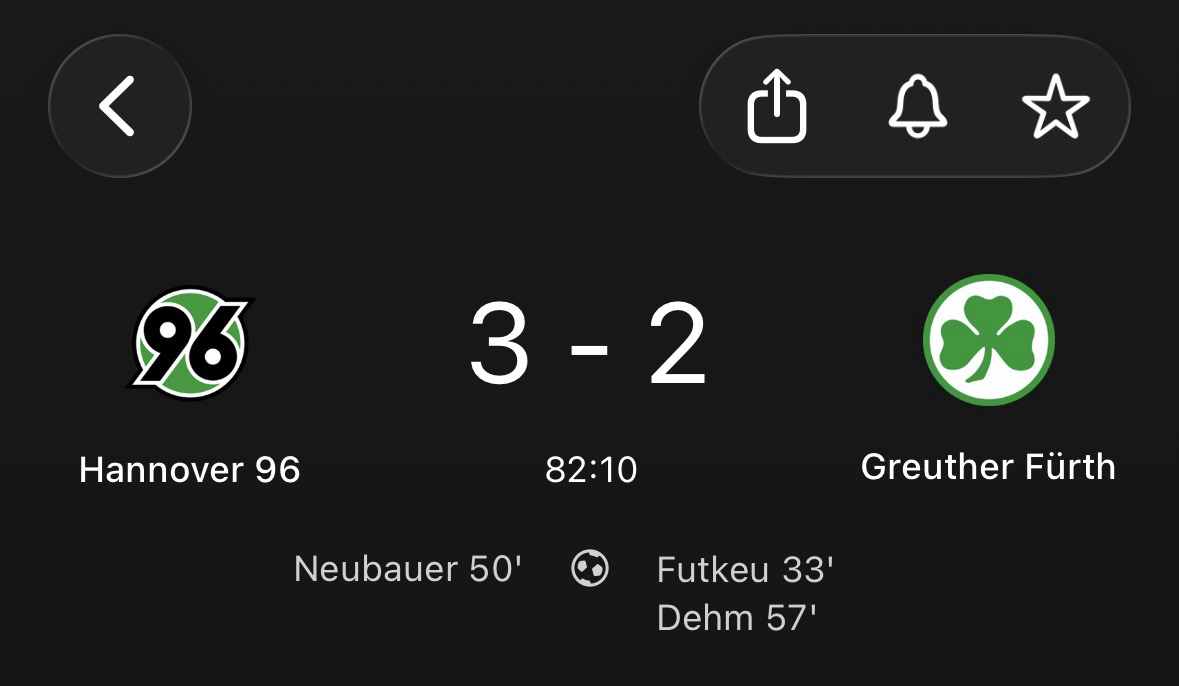
Task: Add this match to favorites
Action: point(1056,106)
